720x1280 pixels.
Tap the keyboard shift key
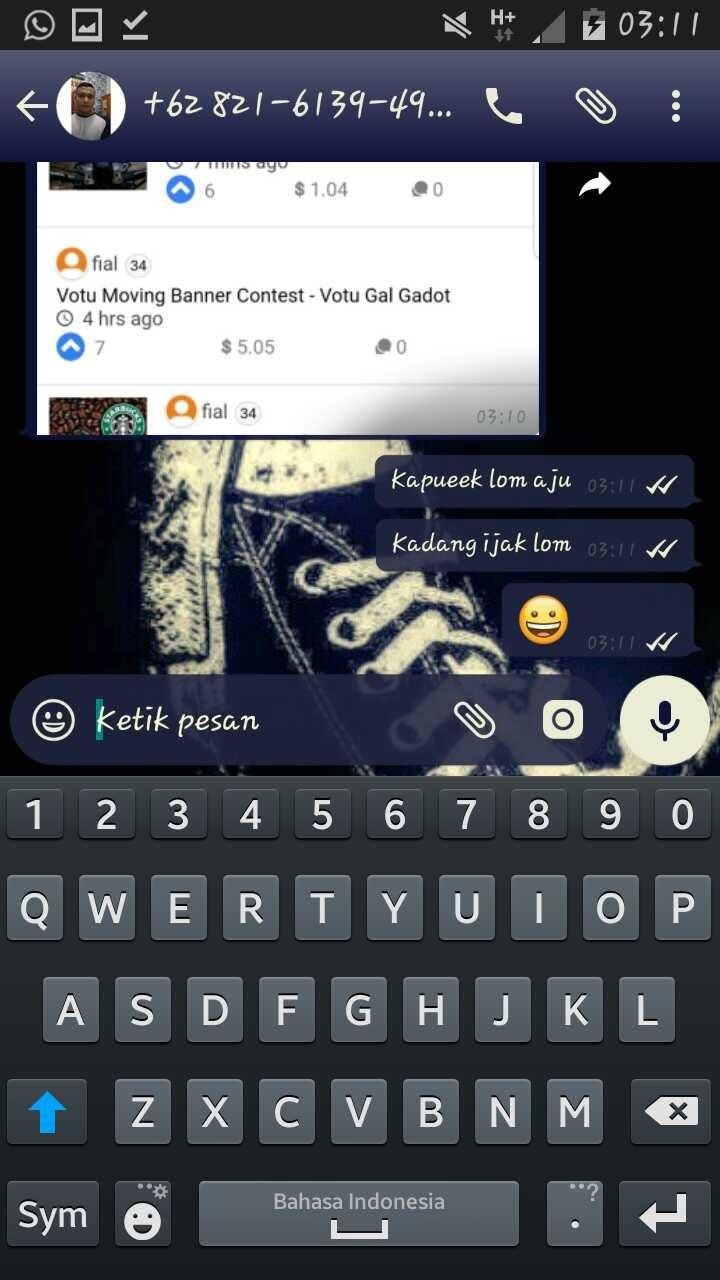coord(47,1112)
